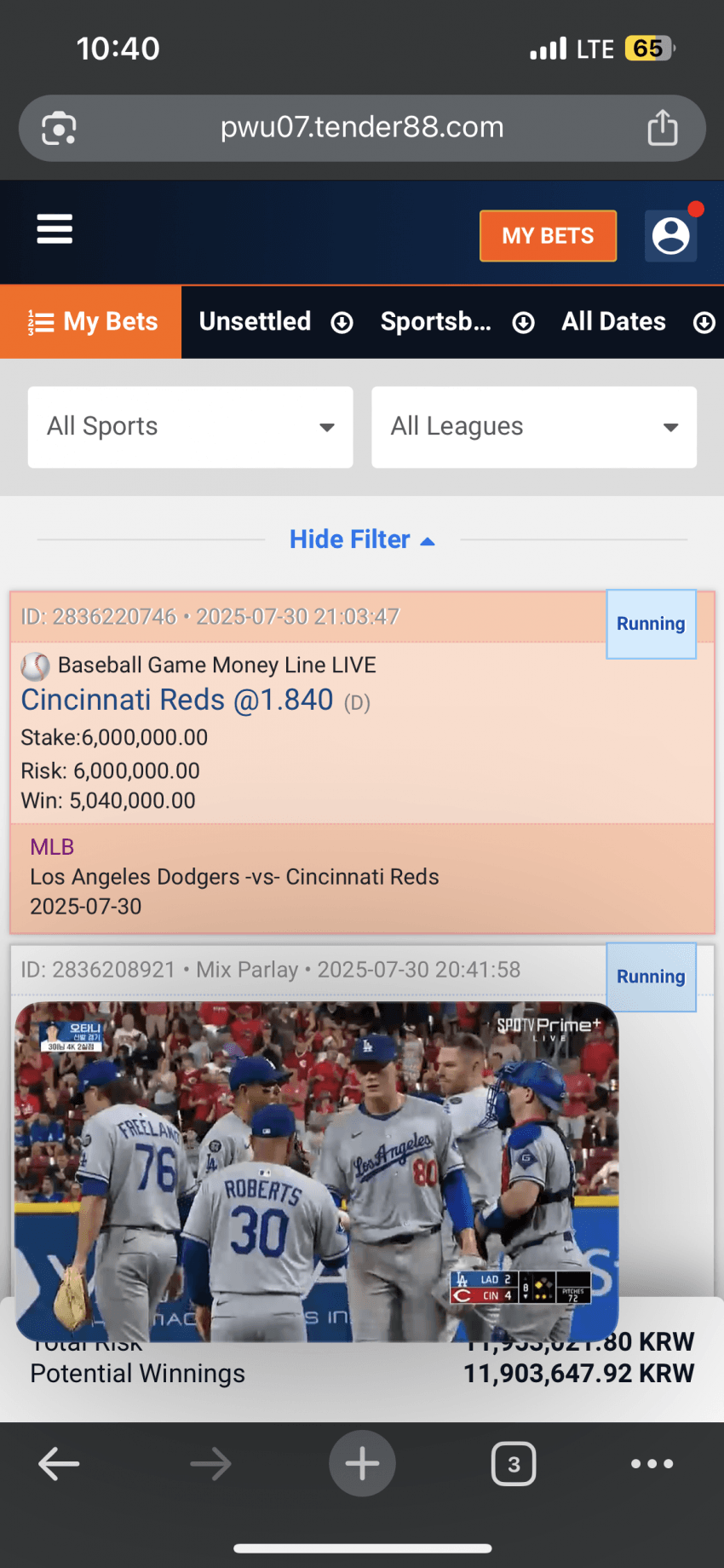
Task: Open the hamburger menu
Action: tap(55, 229)
